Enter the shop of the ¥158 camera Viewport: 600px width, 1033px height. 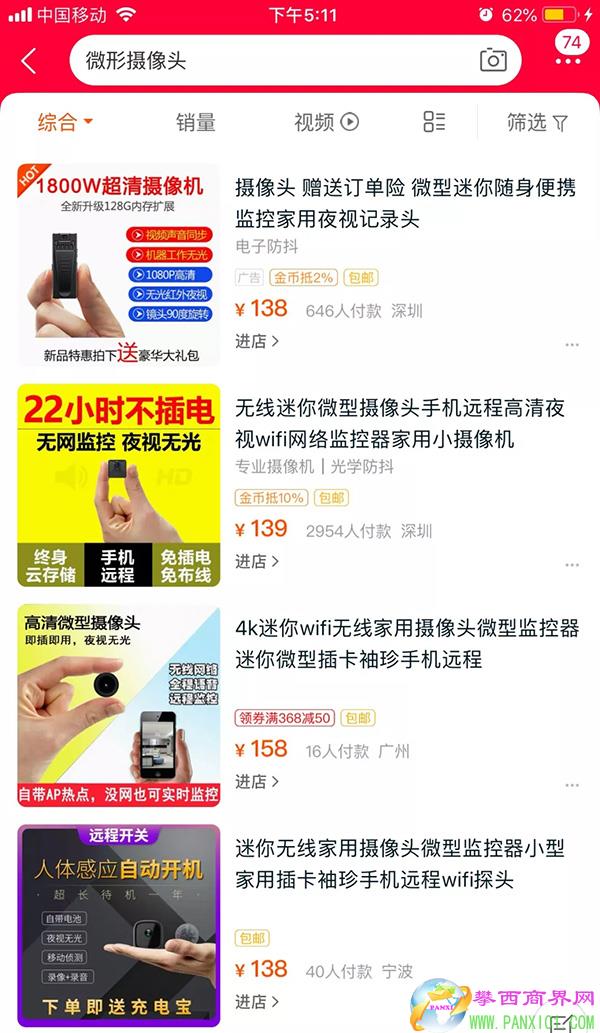[x=257, y=781]
